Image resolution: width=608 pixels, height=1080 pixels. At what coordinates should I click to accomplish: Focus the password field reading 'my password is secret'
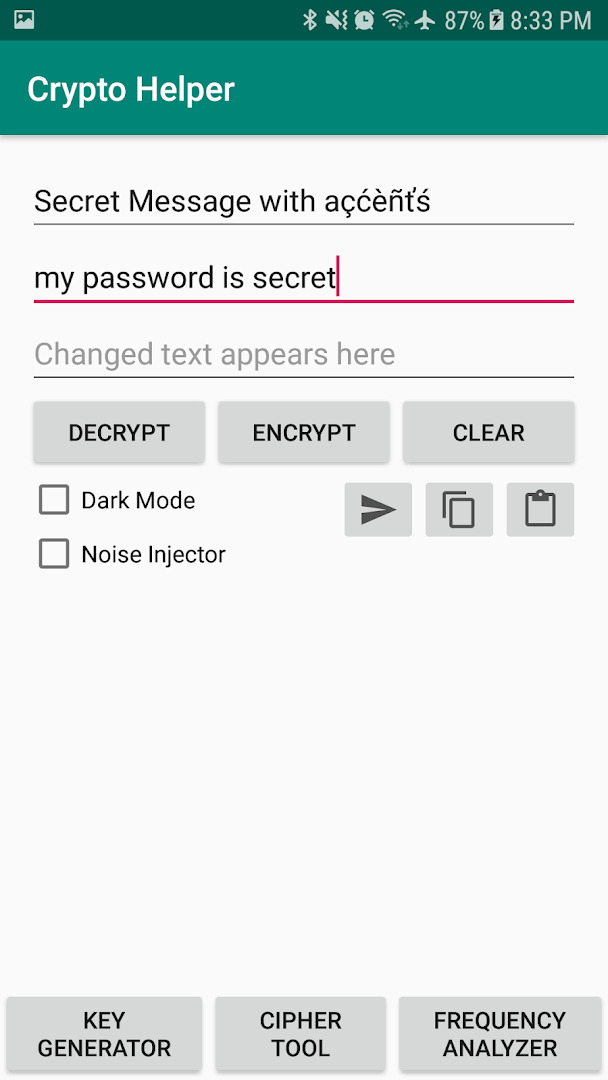[304, 278]
